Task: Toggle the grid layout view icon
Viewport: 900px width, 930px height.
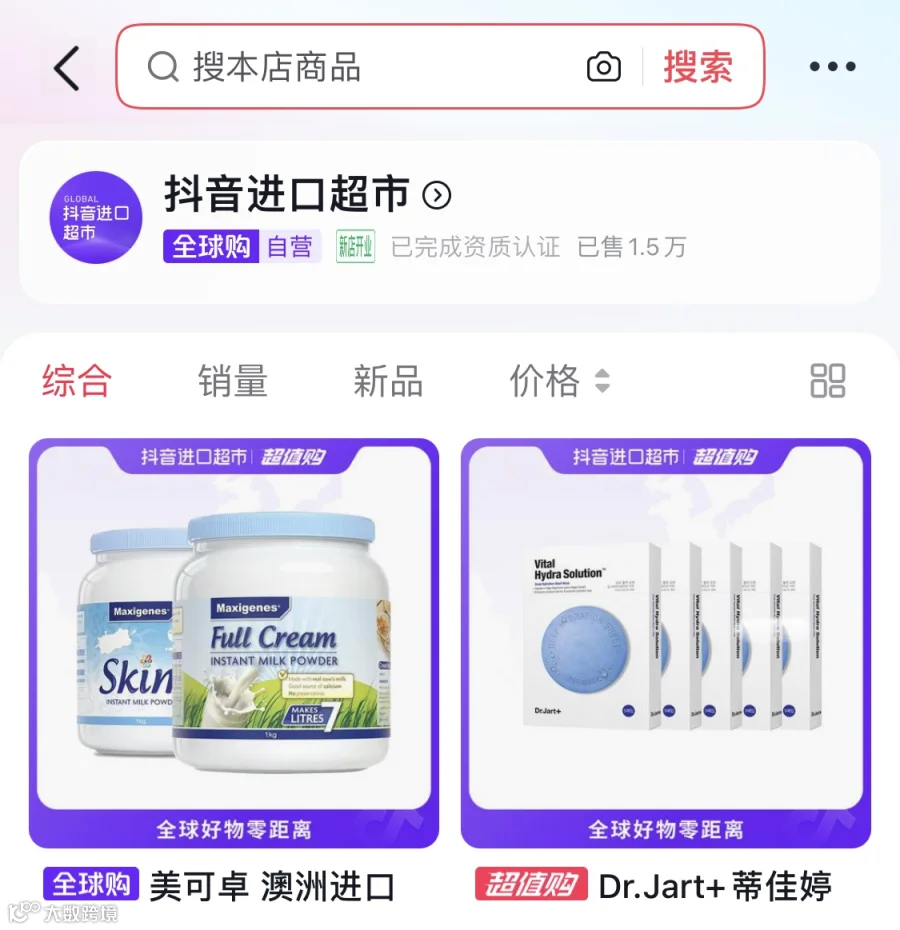Action: 828,380
